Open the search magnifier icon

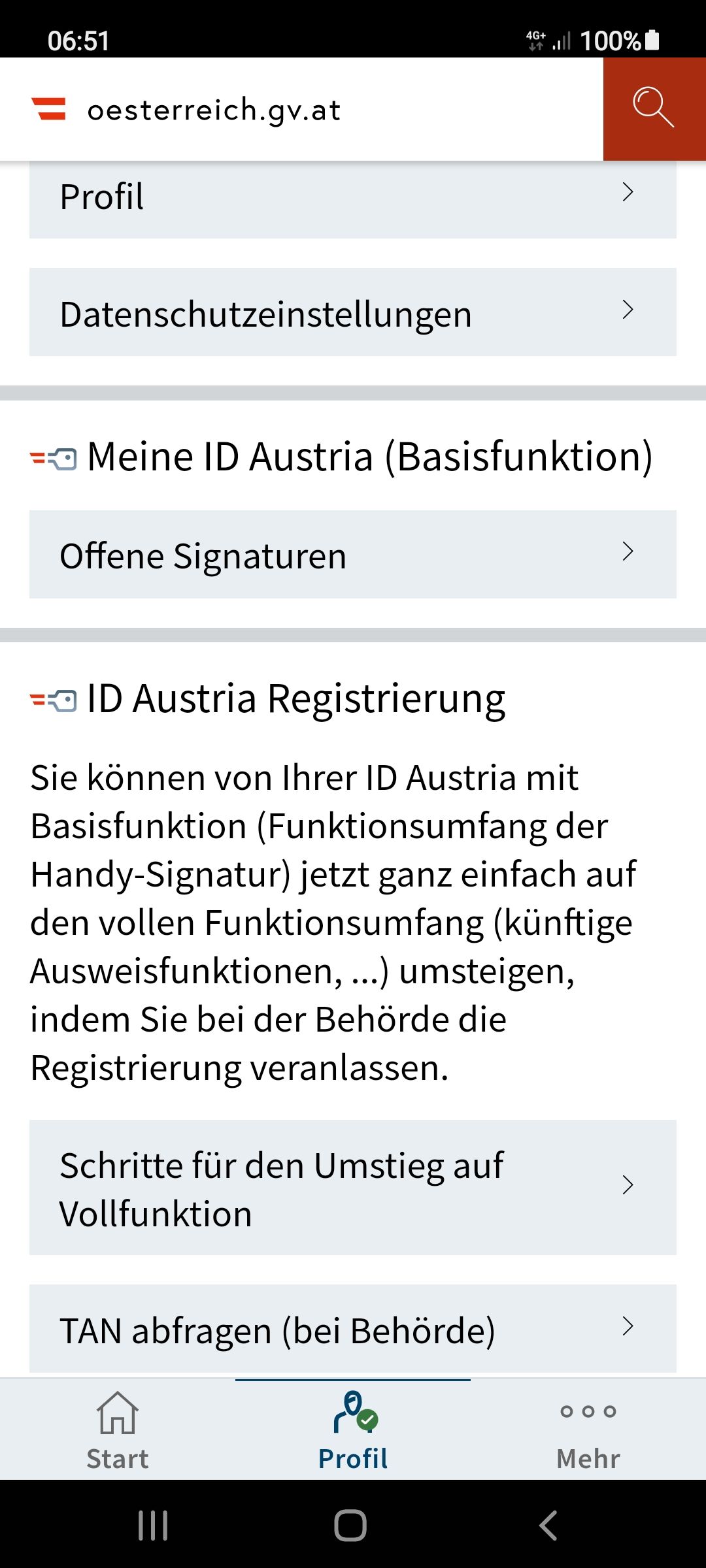tap(653, 108)
